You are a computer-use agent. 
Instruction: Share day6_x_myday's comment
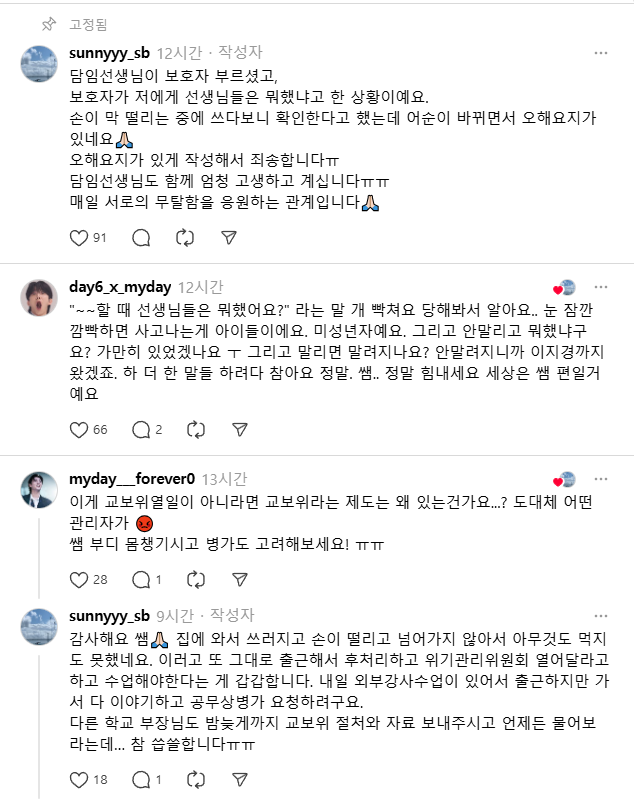coord(240,430)
